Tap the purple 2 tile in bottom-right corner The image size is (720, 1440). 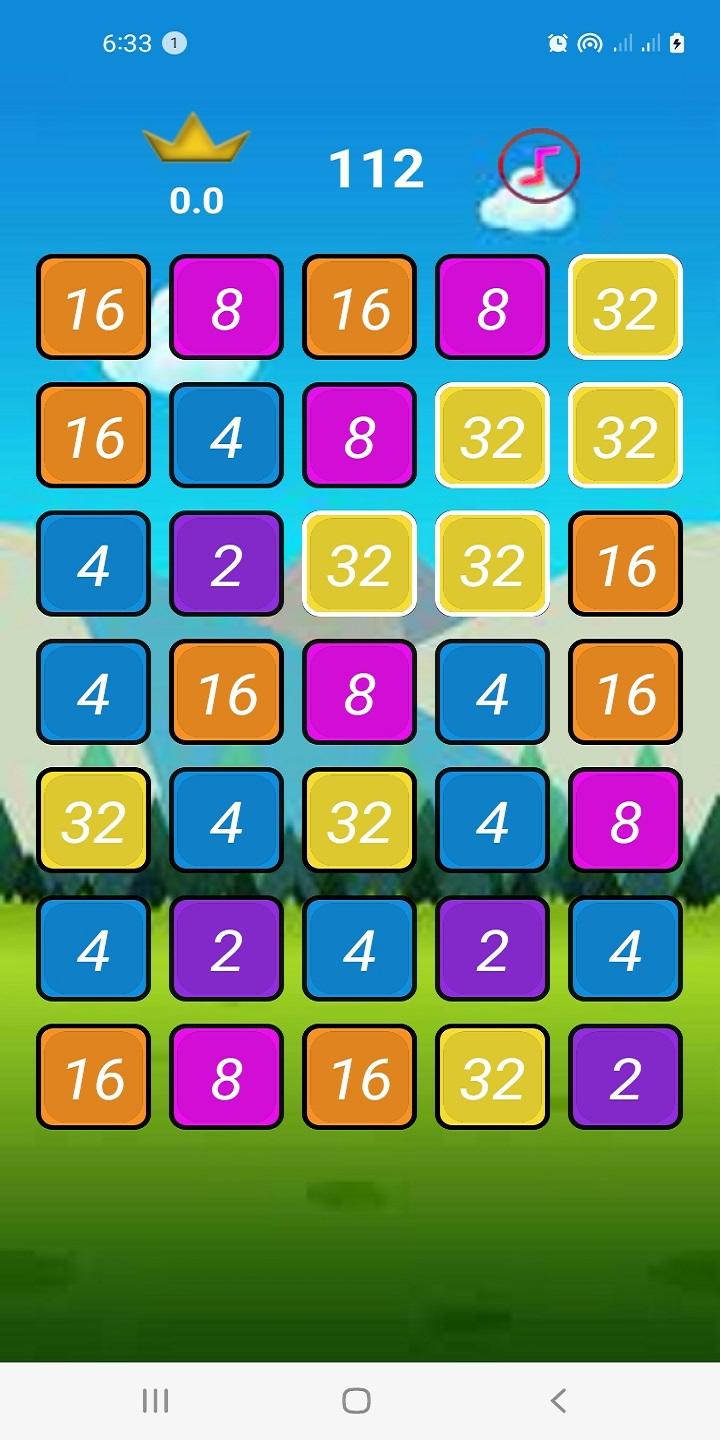pos(624,1076)
